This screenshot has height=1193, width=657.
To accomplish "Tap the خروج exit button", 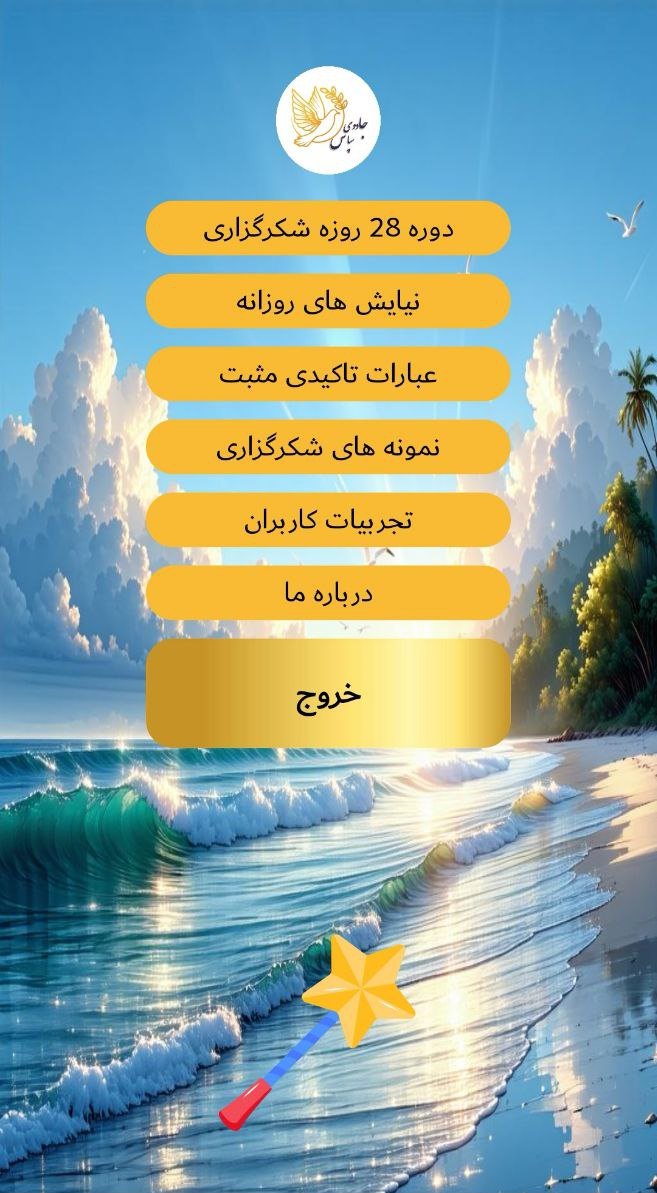I will 328,694.
